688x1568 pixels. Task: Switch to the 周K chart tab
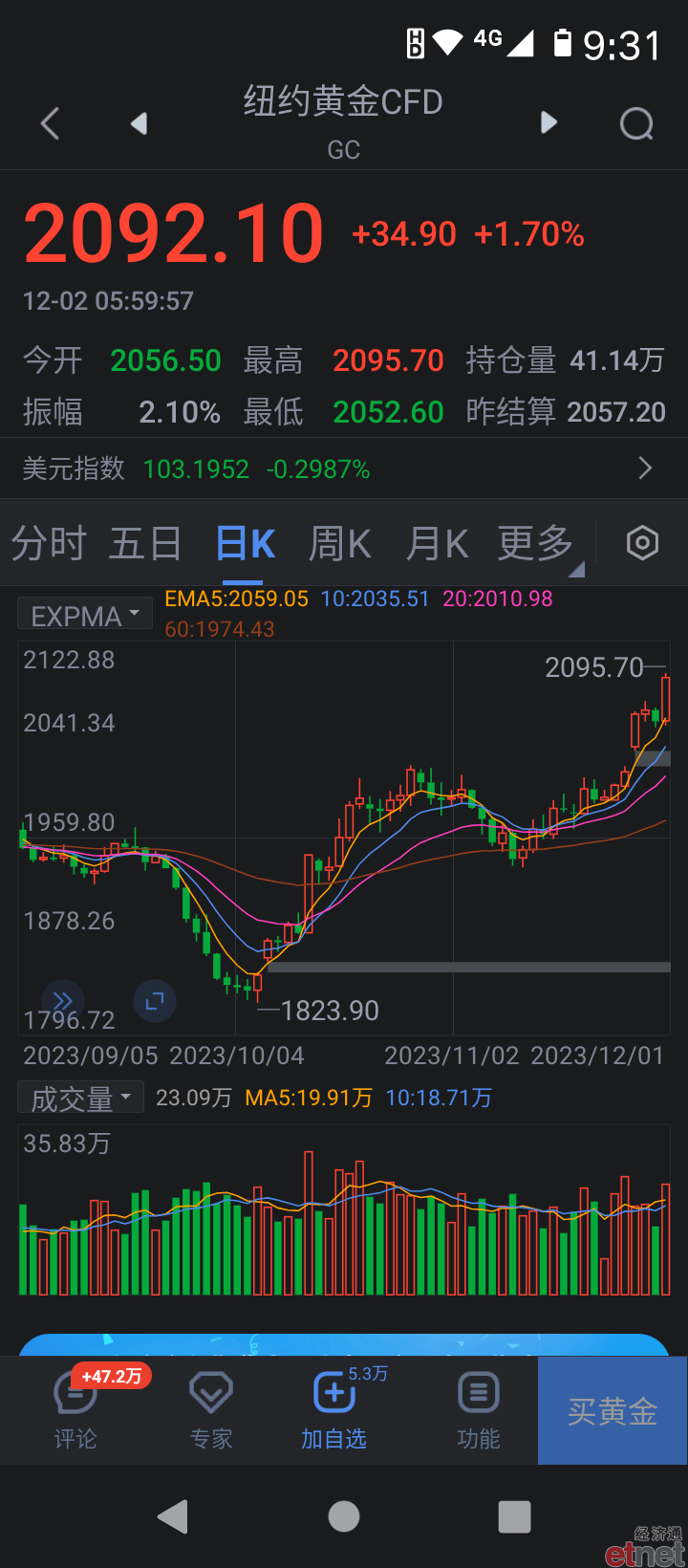pos(339,544)
